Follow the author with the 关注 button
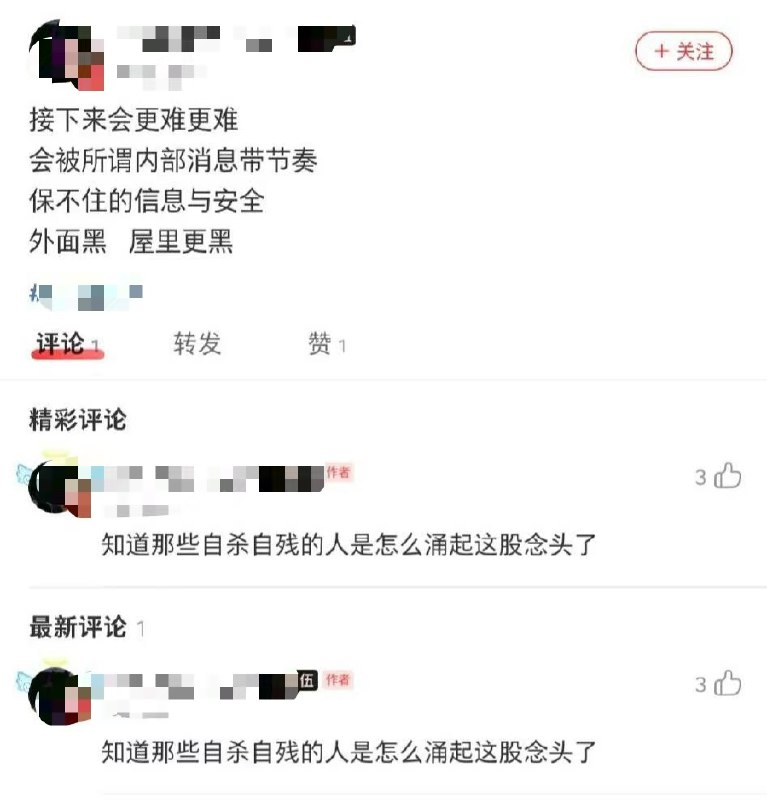Screen dimensions: 767x800 (684, 51)
